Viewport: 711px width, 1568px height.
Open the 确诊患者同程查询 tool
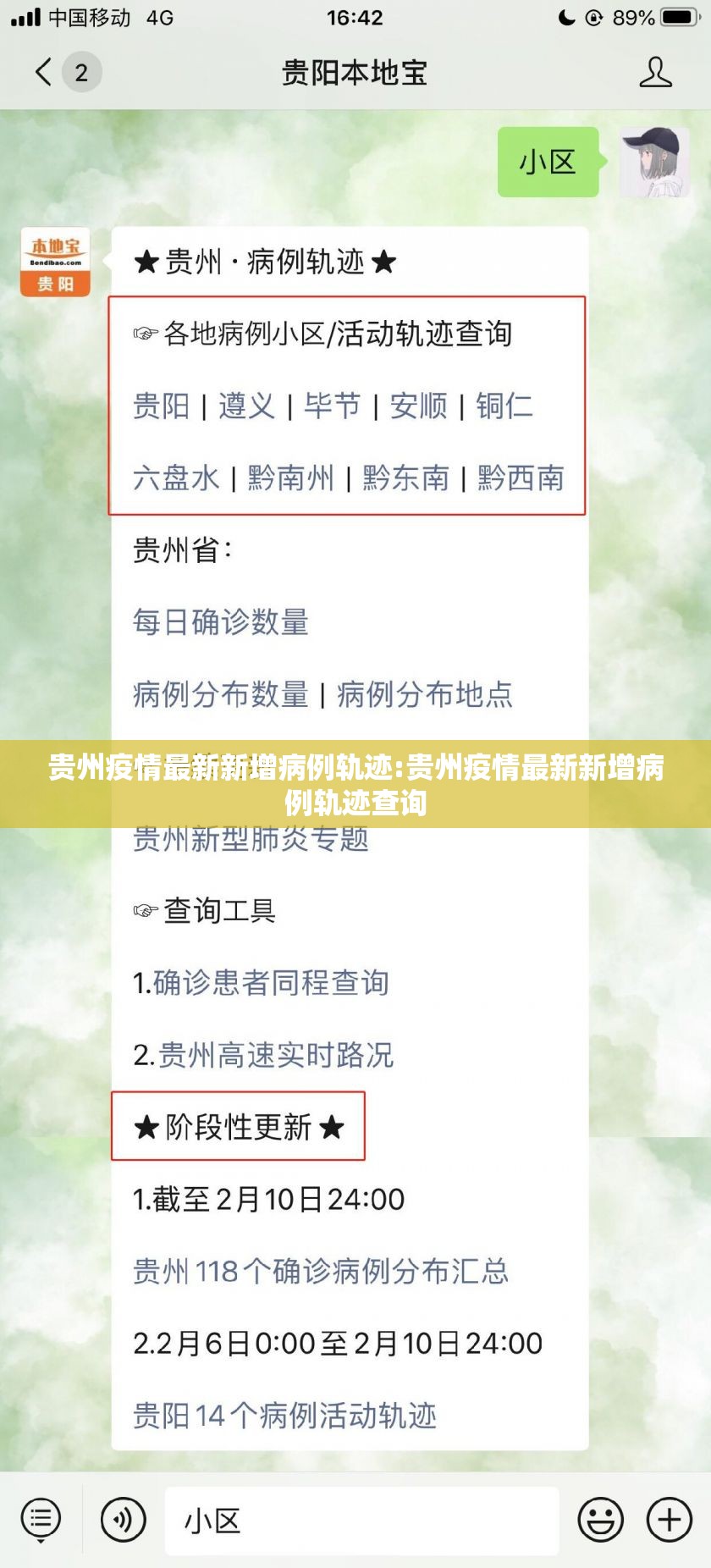click(269, 983)
